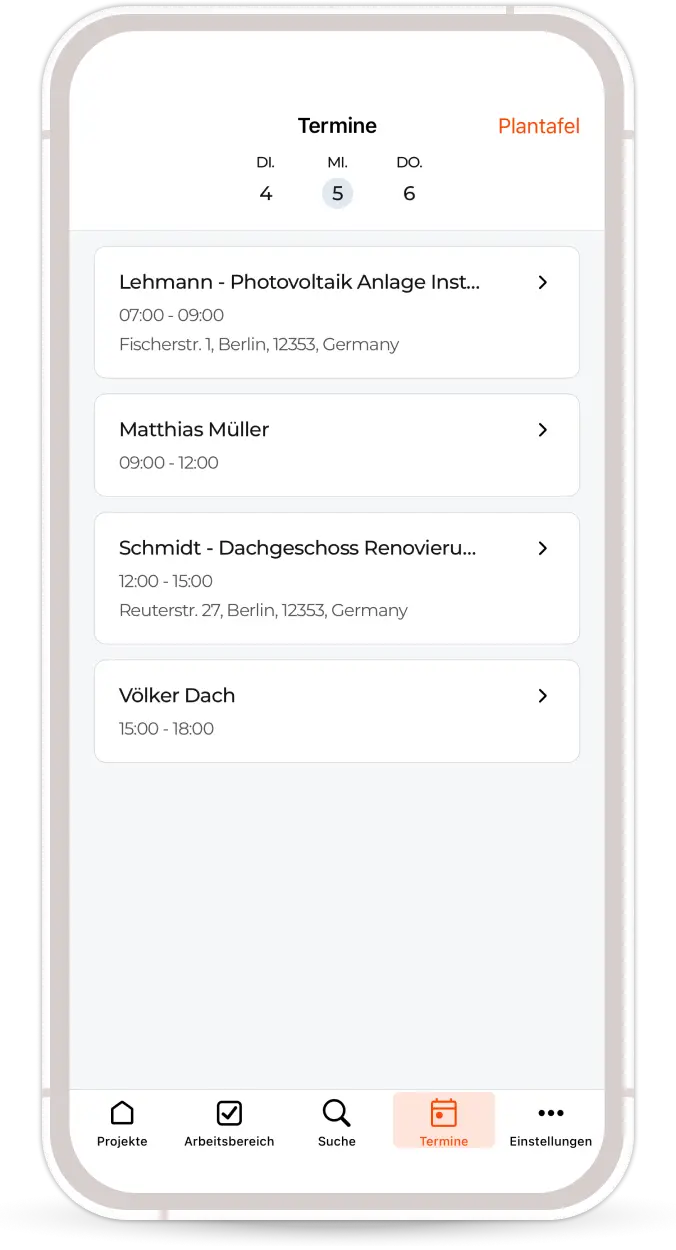Open the Suche tab
This screenshot has width=676, height=1250.
click(x=337, y=1122)
